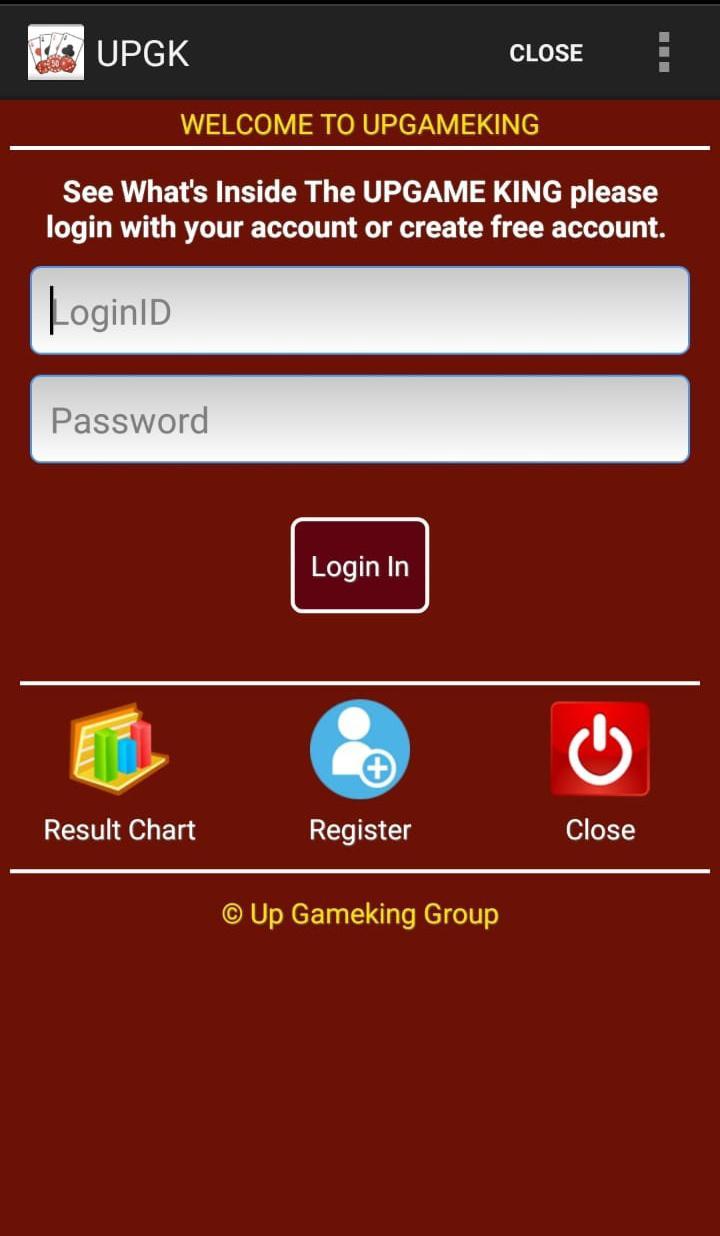
Task: Open the three-dot overflow menu
Action: (663, 52)
